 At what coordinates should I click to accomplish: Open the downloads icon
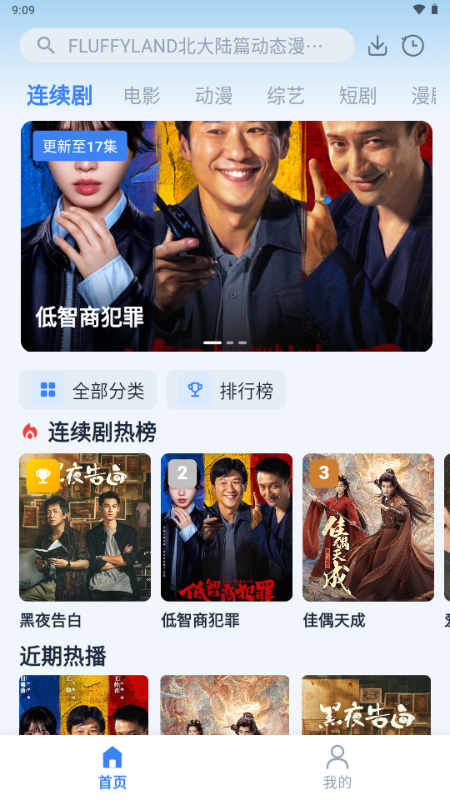click(377, 46)
